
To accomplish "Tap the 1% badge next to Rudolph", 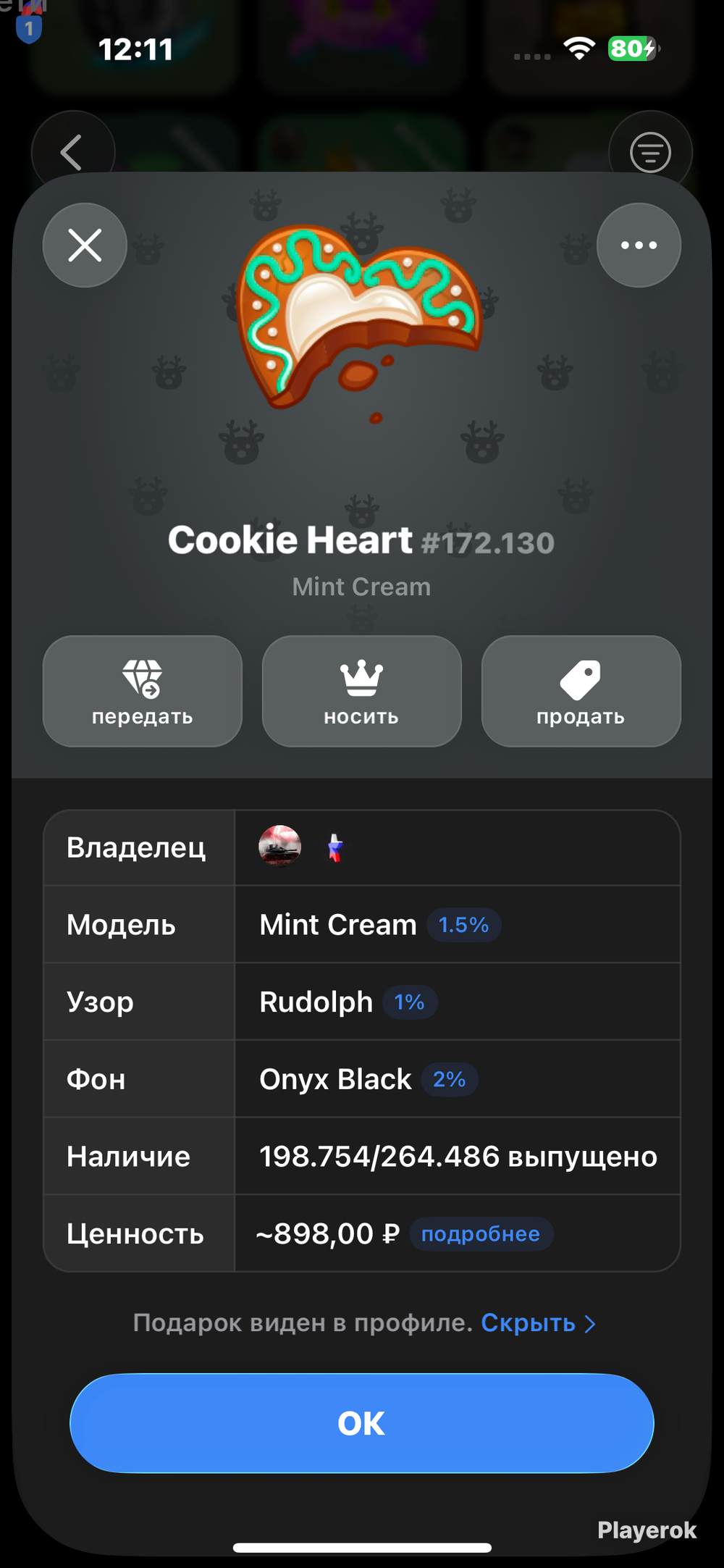I will pos(409,1002).
